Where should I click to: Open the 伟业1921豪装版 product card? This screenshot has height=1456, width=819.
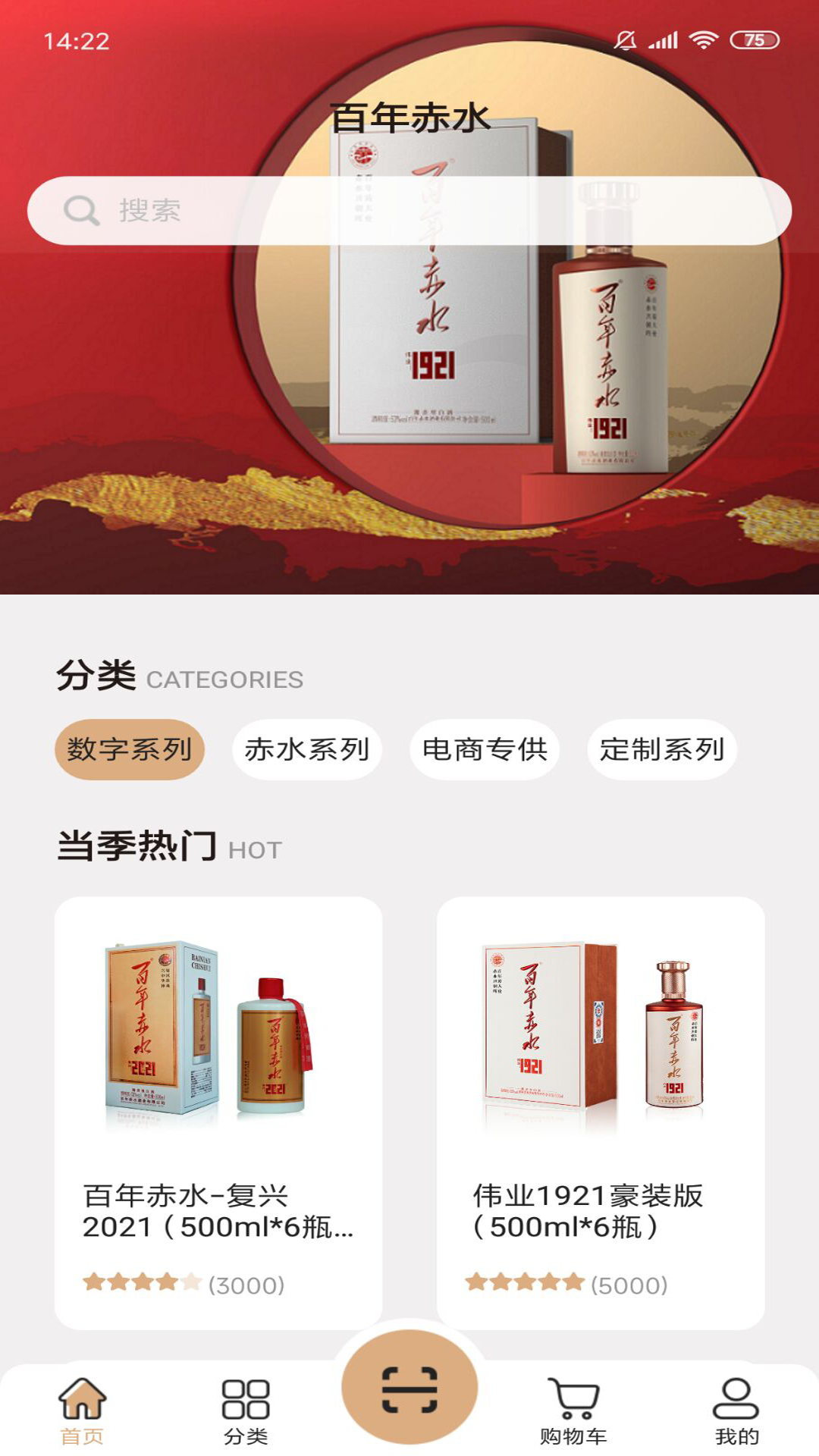tap(601, 1111)
